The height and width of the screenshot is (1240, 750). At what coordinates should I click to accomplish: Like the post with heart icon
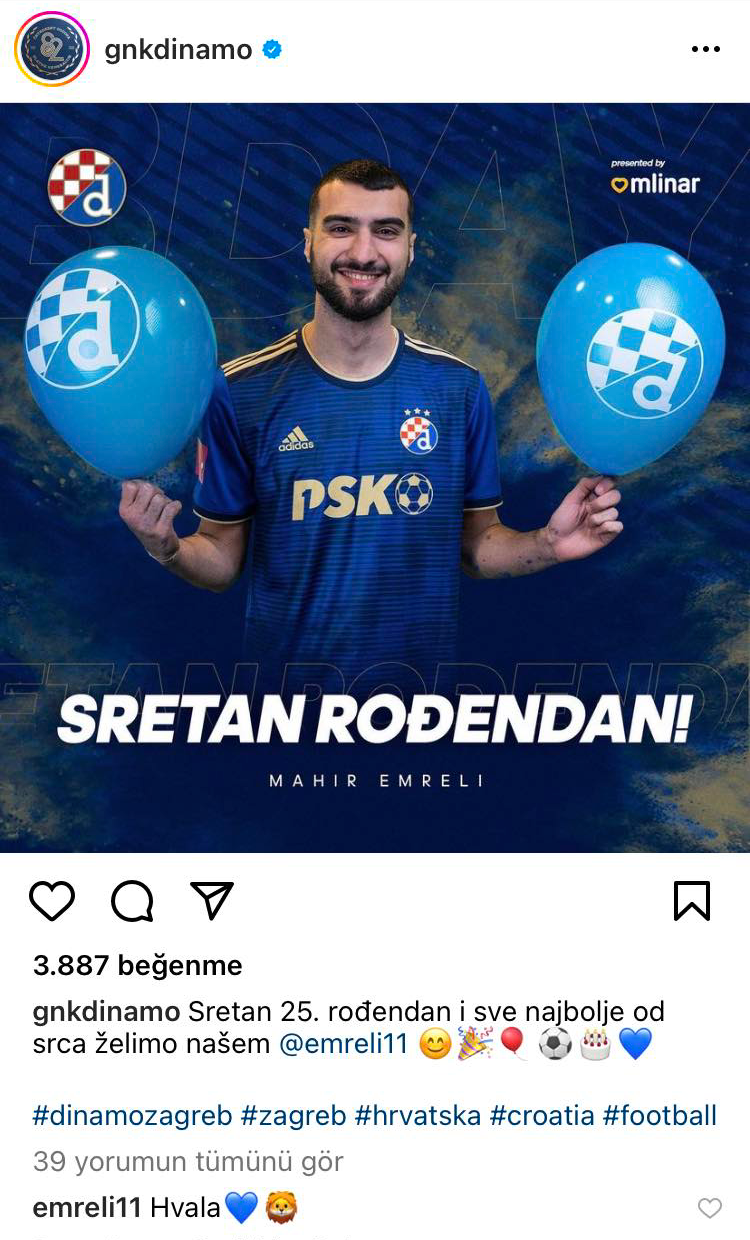click(x=52, y=901)
